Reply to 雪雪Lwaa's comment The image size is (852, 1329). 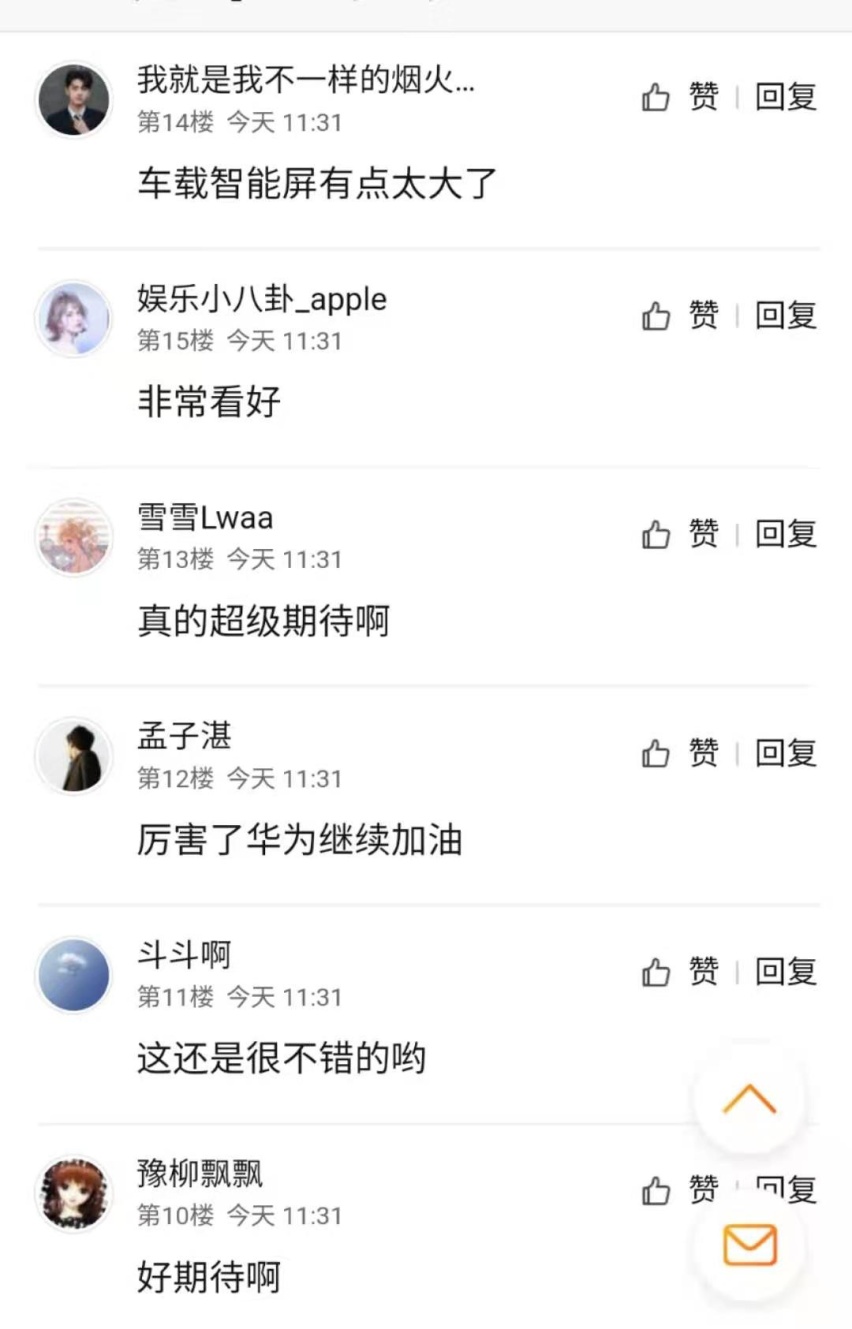785,534
